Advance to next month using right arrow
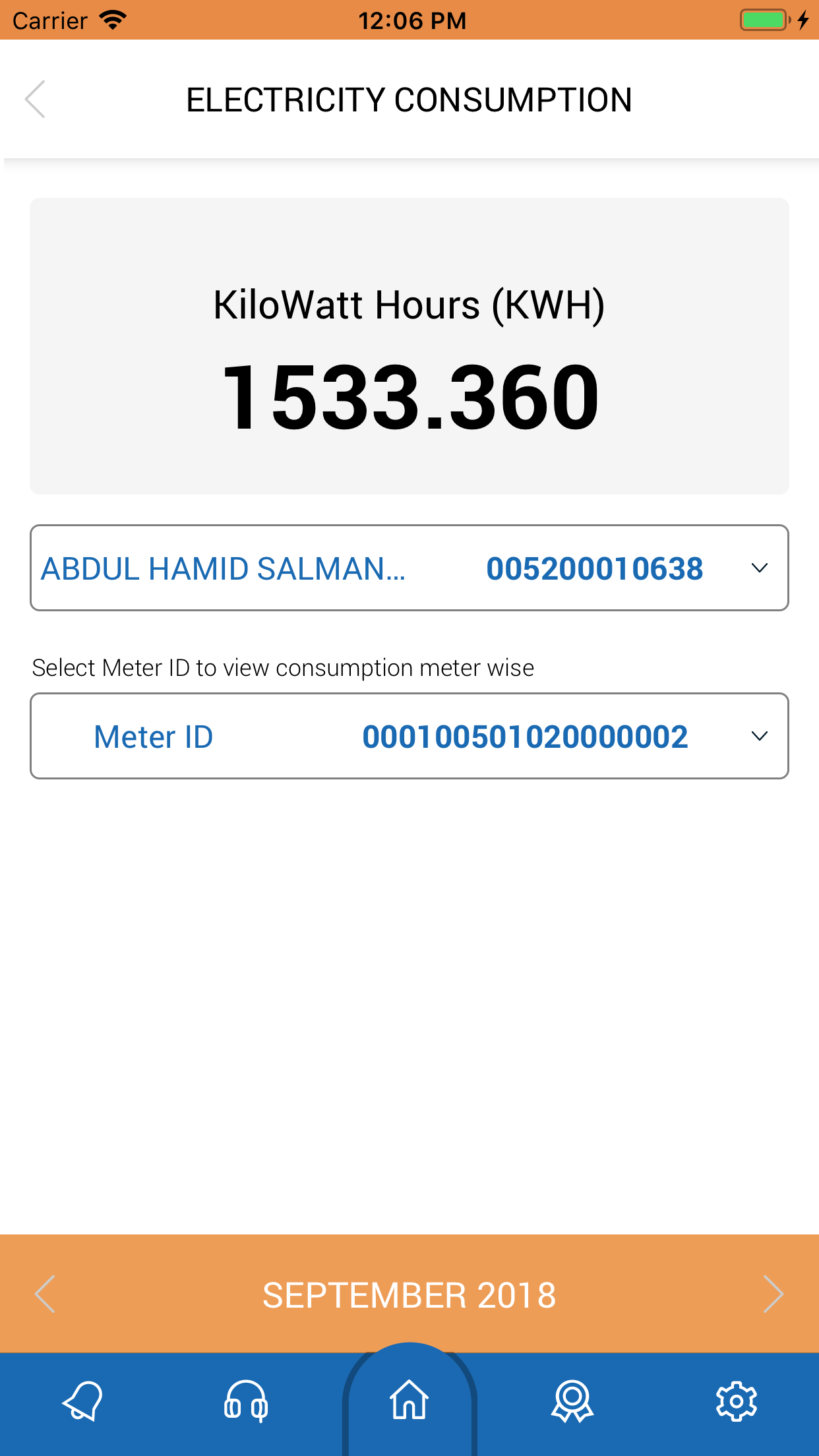Screen dimensions: 819x1456 pos(773,1293)
